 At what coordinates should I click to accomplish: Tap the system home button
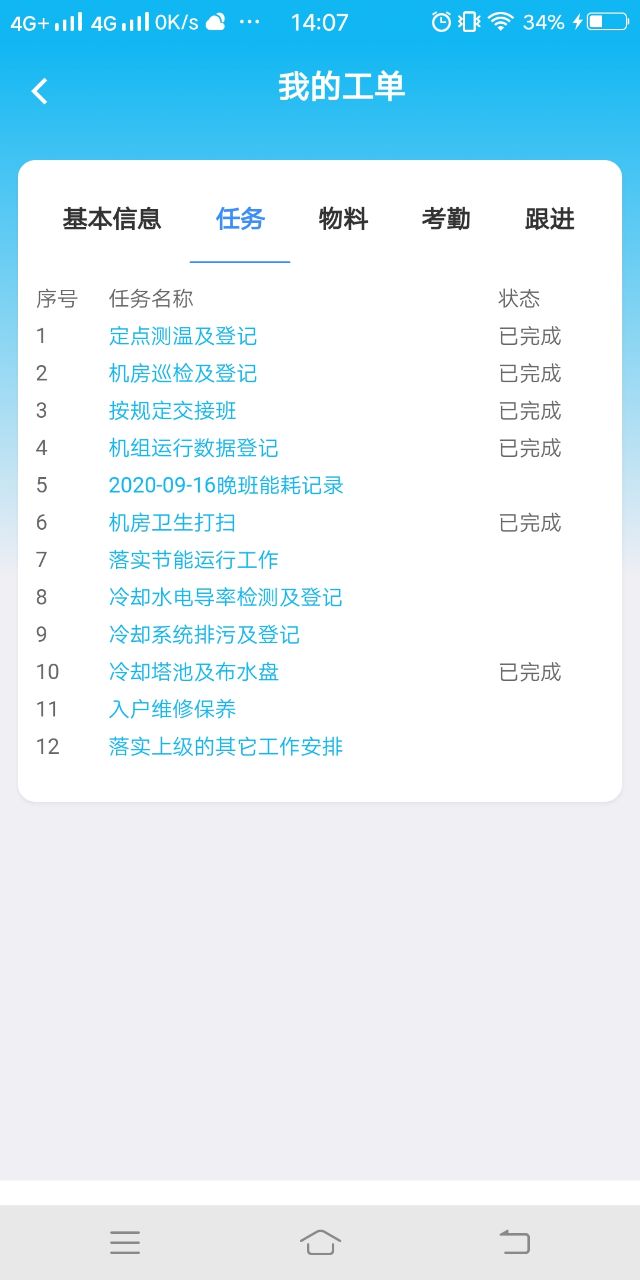[x=320, y=1242]
